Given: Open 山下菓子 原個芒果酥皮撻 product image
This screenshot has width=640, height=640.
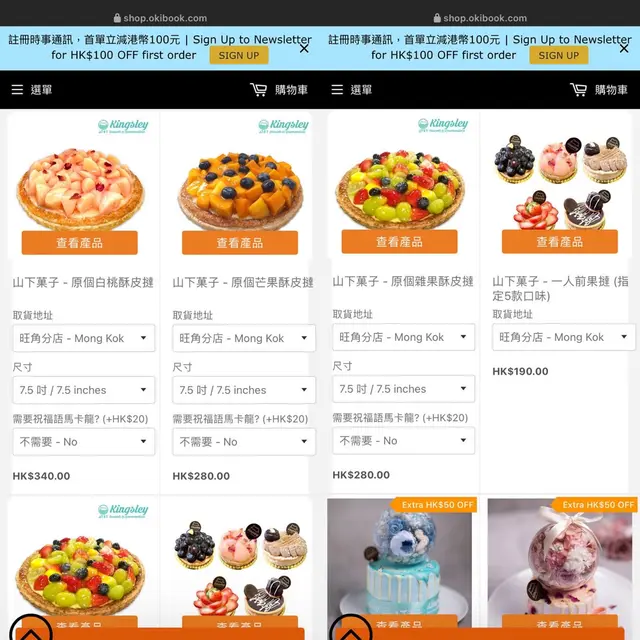Looking at the screenshot, I should (239, 180).
